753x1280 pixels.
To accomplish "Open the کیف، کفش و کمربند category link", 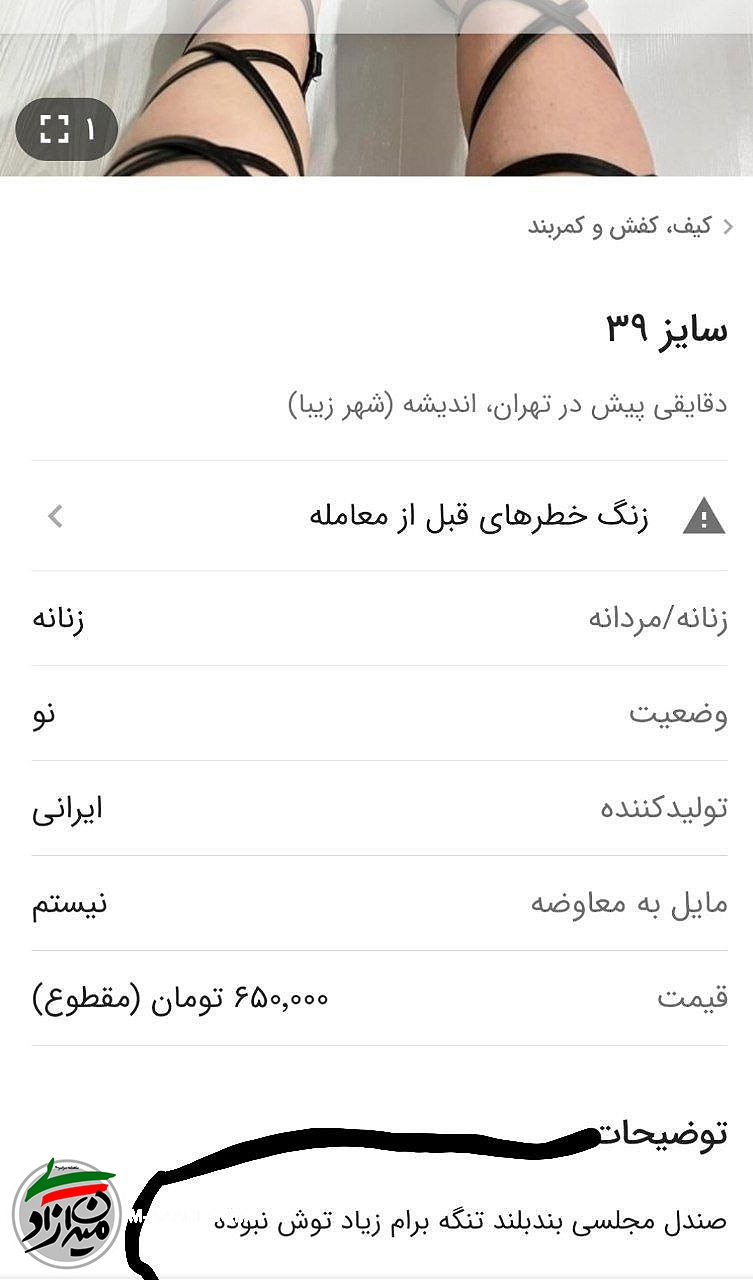I will coord(620,226).
